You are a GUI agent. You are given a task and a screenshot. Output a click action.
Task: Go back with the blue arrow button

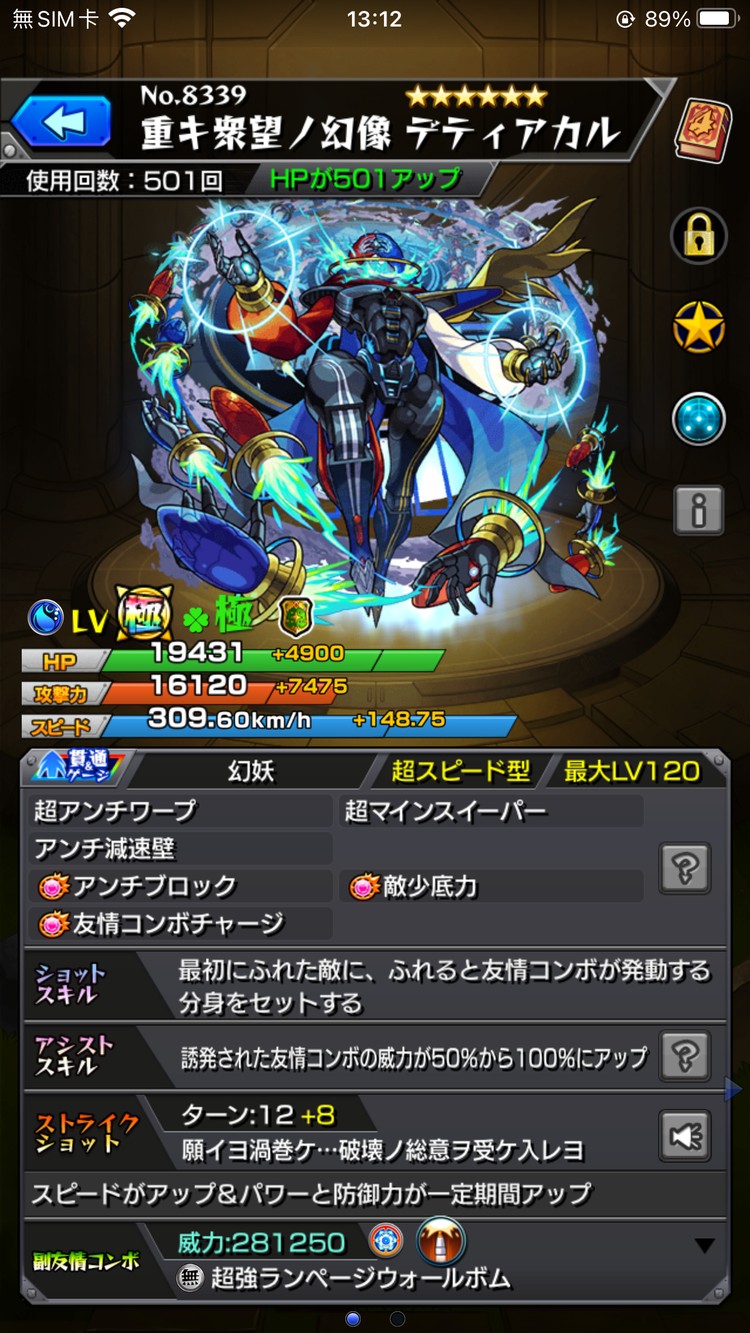click(x=62, y=123)
